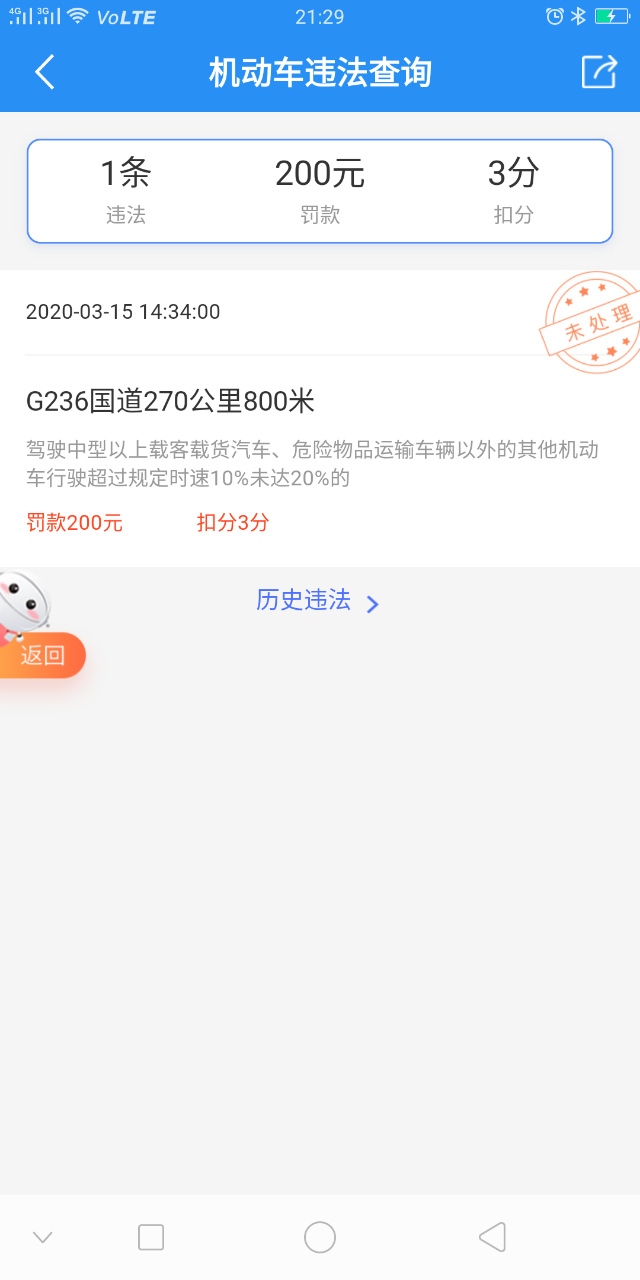This screenshot has height=1280, width=640.
Task: Tap the orange 返回 floating button
Action: (42, 656)
